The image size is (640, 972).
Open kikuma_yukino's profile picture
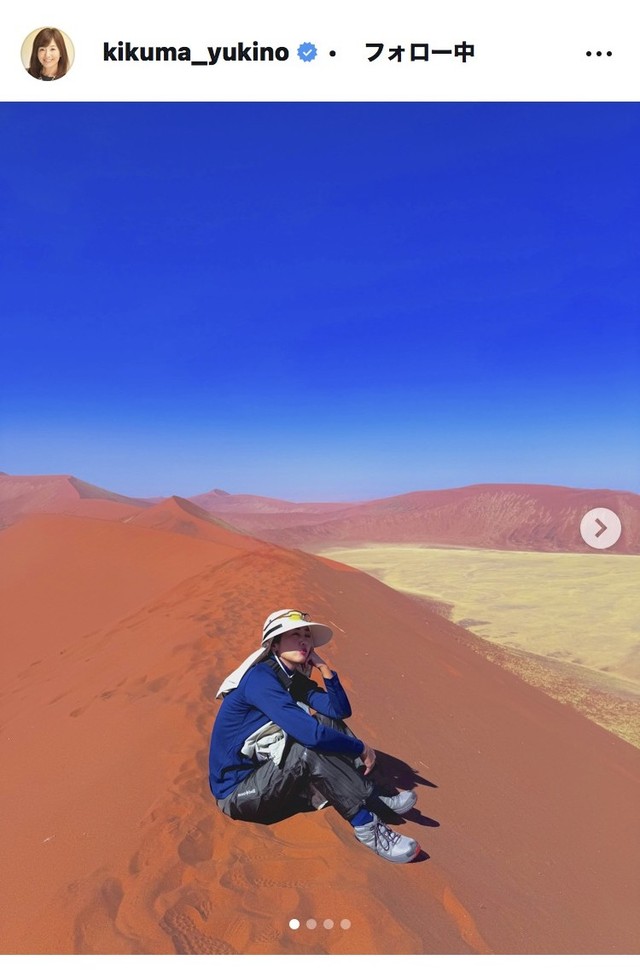[x=48, y=53]
